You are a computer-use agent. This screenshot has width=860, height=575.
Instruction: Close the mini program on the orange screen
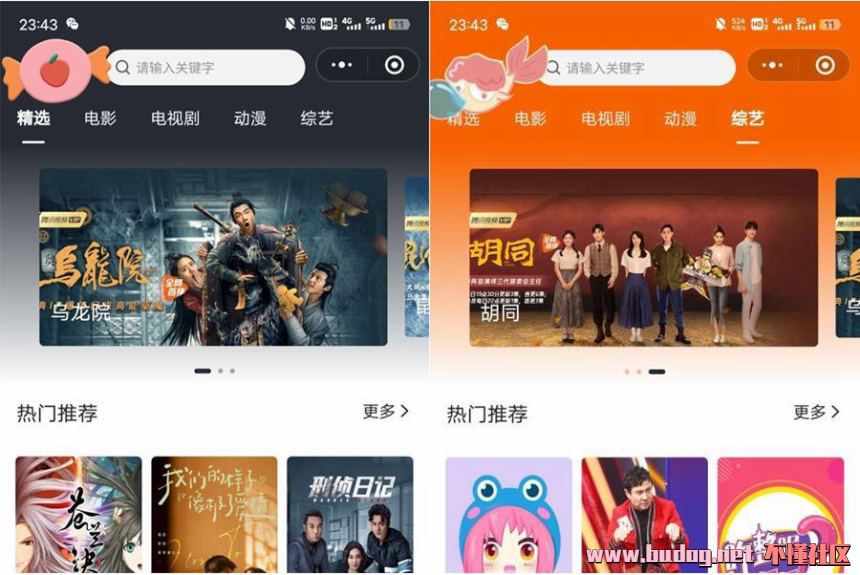tap(825, 65)
